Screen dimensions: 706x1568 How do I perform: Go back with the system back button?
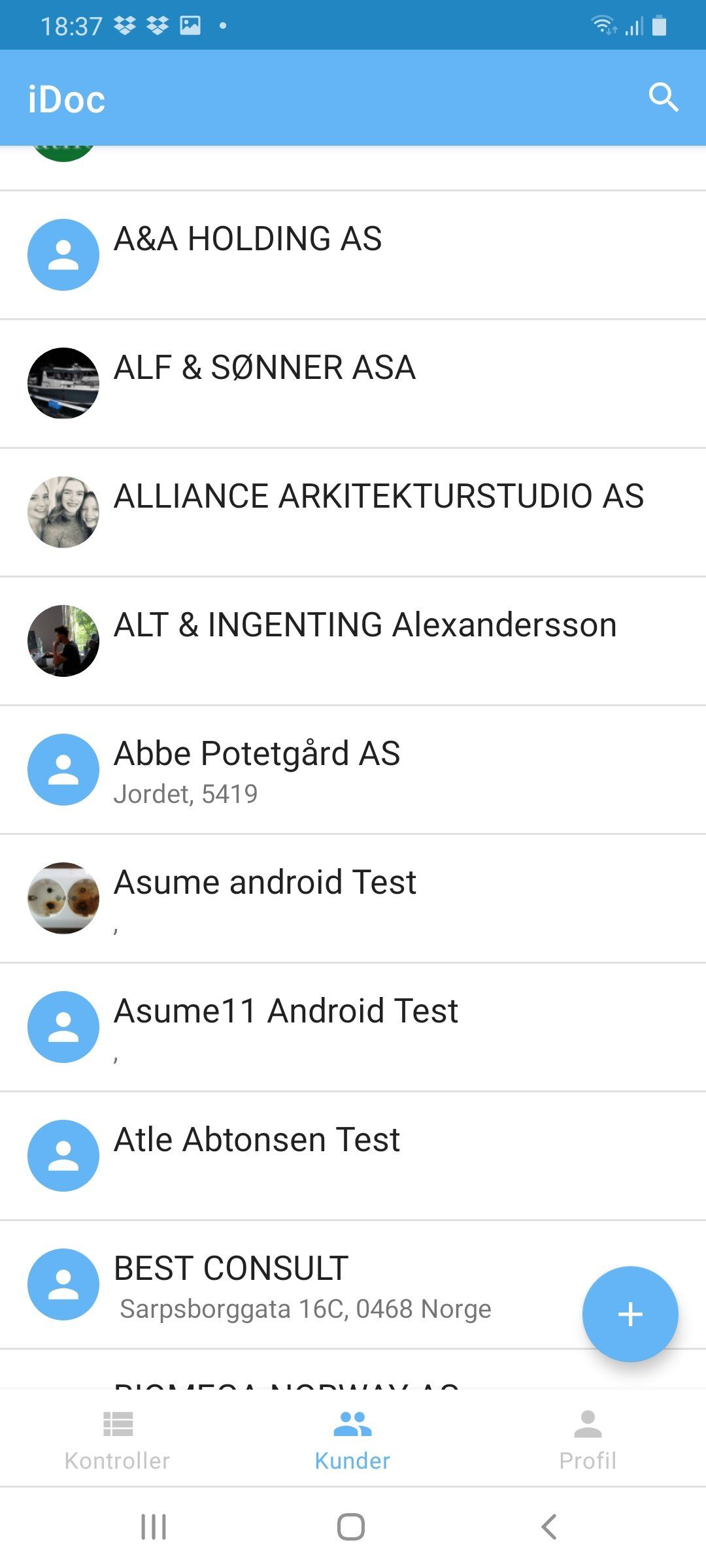549,1527
